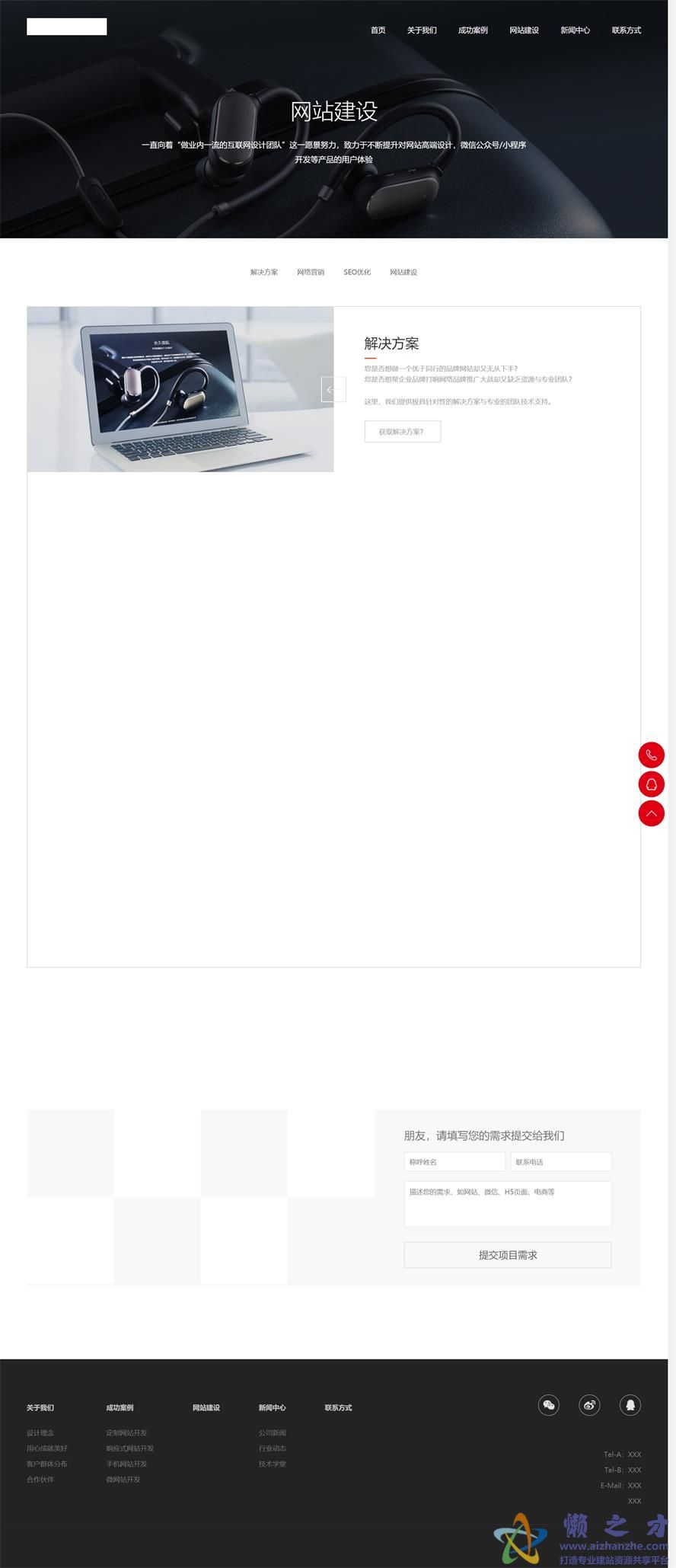Image resolution: width=676 pixels, height=1568 pixels.
Task: Focus the 联系电话 phone field
Action: pyautogui.click(x=560, y=1161)
